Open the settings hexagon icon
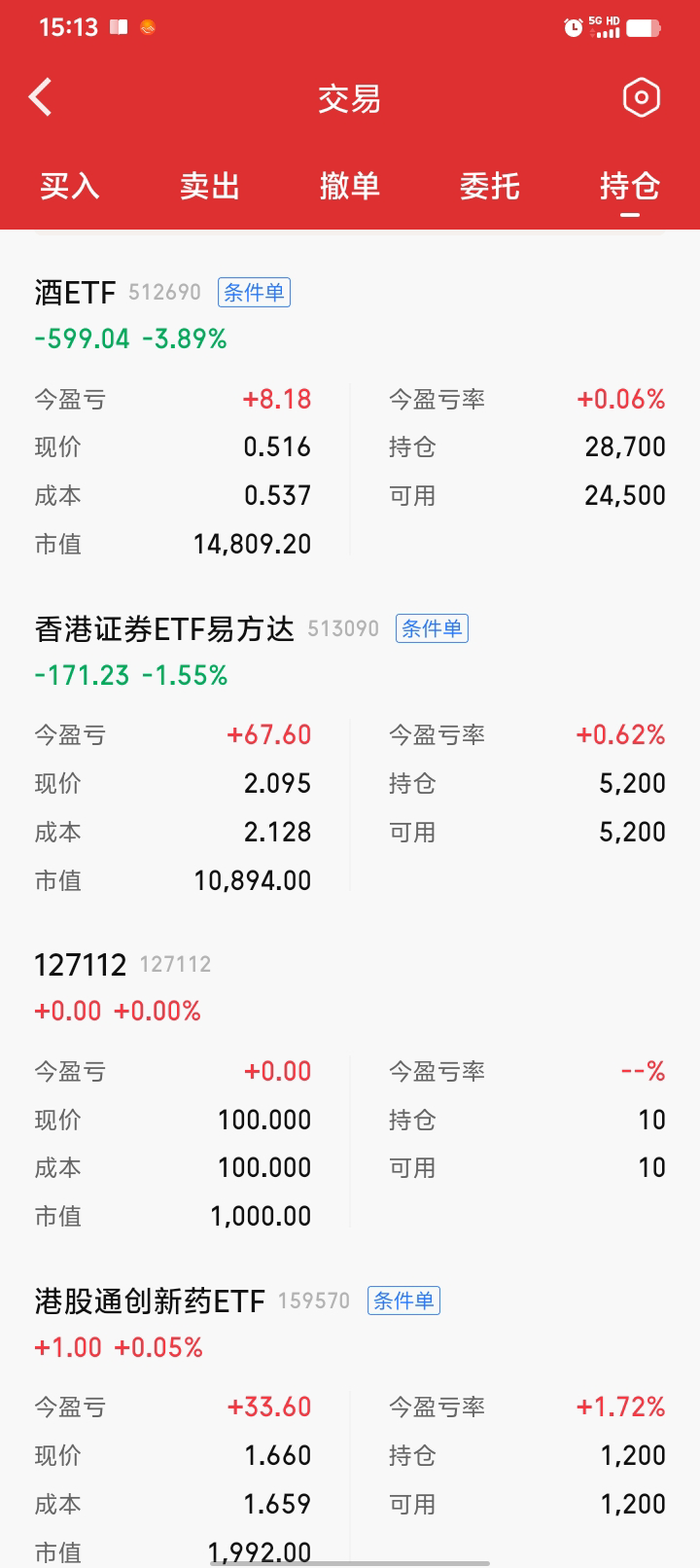 [641, 97]
